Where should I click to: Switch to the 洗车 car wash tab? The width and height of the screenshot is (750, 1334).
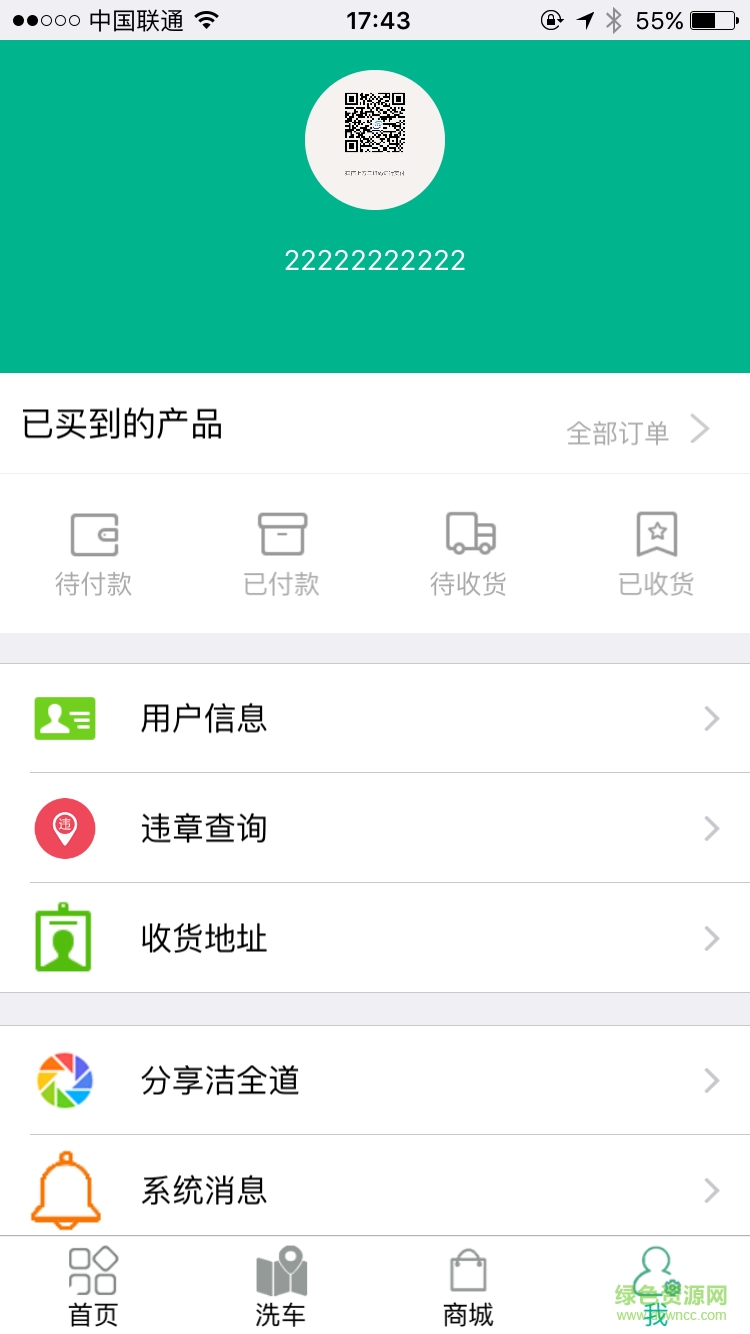click(x=281, y=1285)
